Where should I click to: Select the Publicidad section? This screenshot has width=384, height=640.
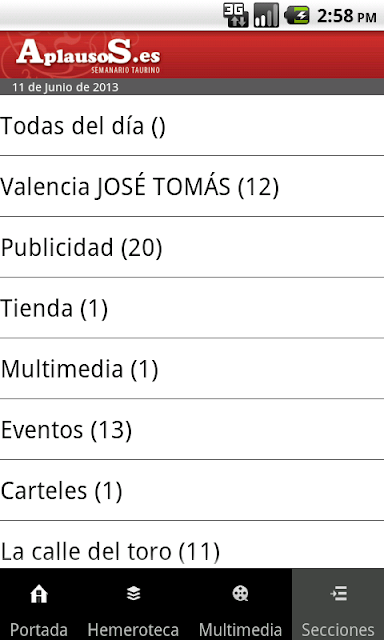pos(192,247)
